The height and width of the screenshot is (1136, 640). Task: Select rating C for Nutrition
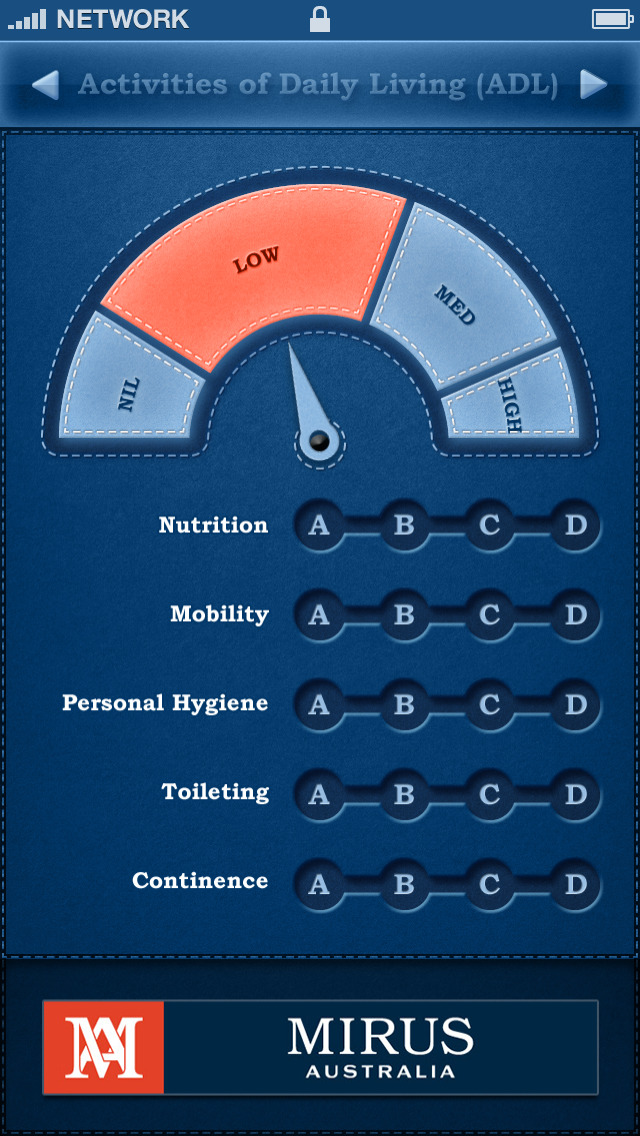pyautogui.click(x=490, y=525)
